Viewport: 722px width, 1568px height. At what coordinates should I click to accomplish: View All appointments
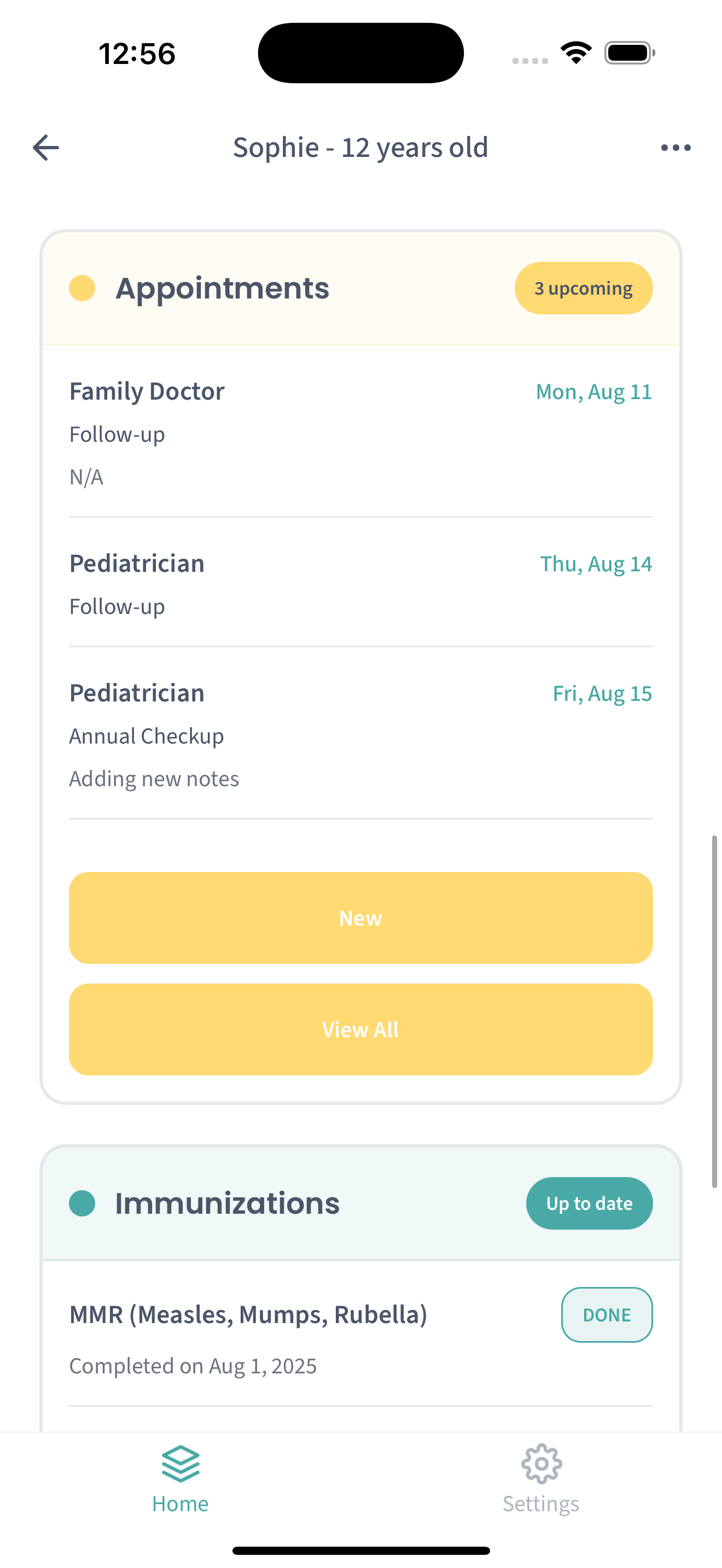(x=360, y=1029)
